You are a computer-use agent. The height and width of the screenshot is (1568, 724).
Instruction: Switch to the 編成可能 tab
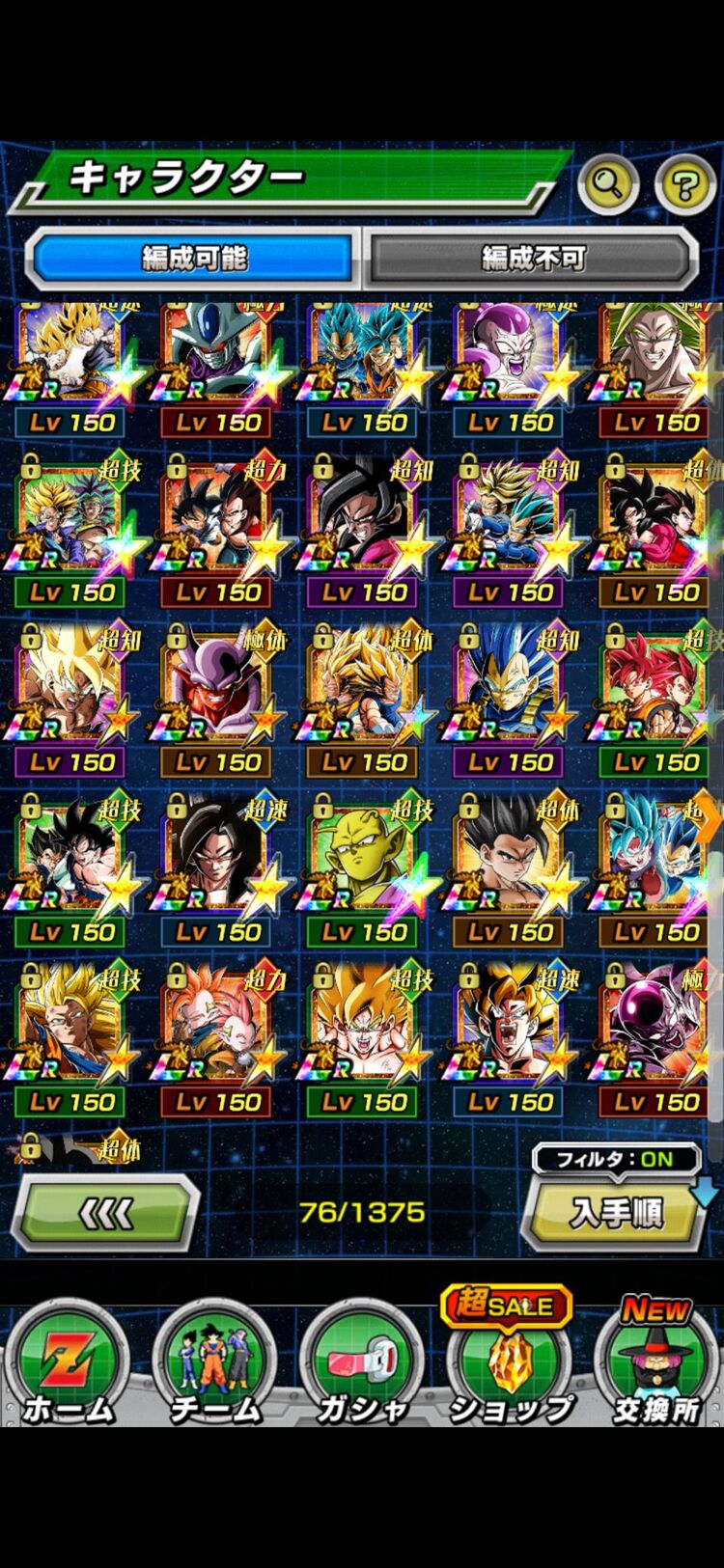[x=194, y=258]
